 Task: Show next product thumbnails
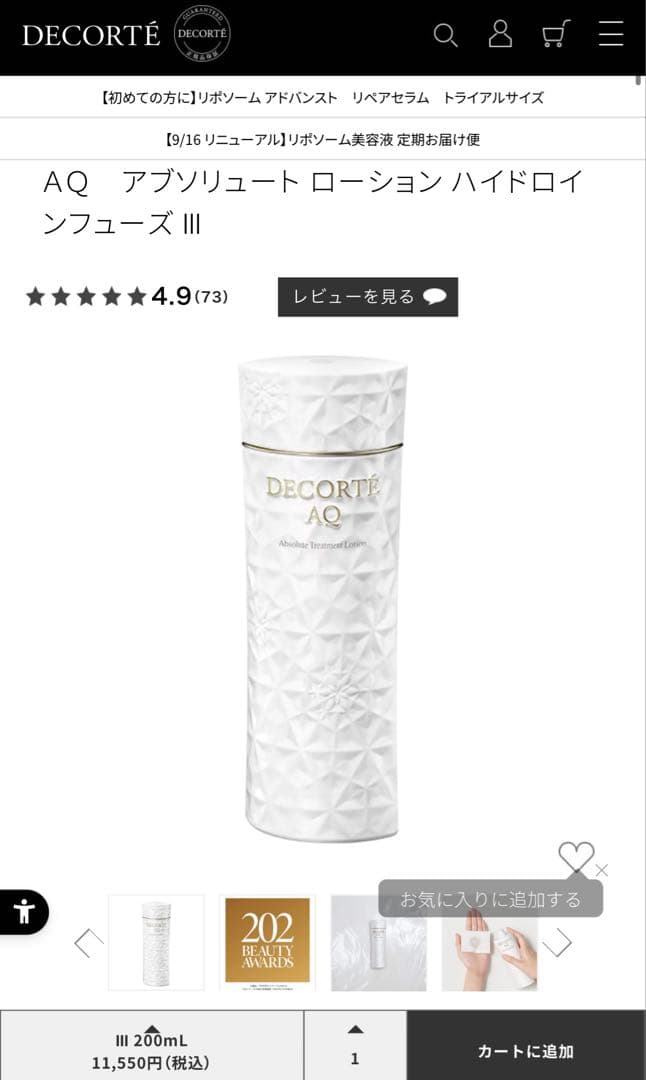(558, 942)
